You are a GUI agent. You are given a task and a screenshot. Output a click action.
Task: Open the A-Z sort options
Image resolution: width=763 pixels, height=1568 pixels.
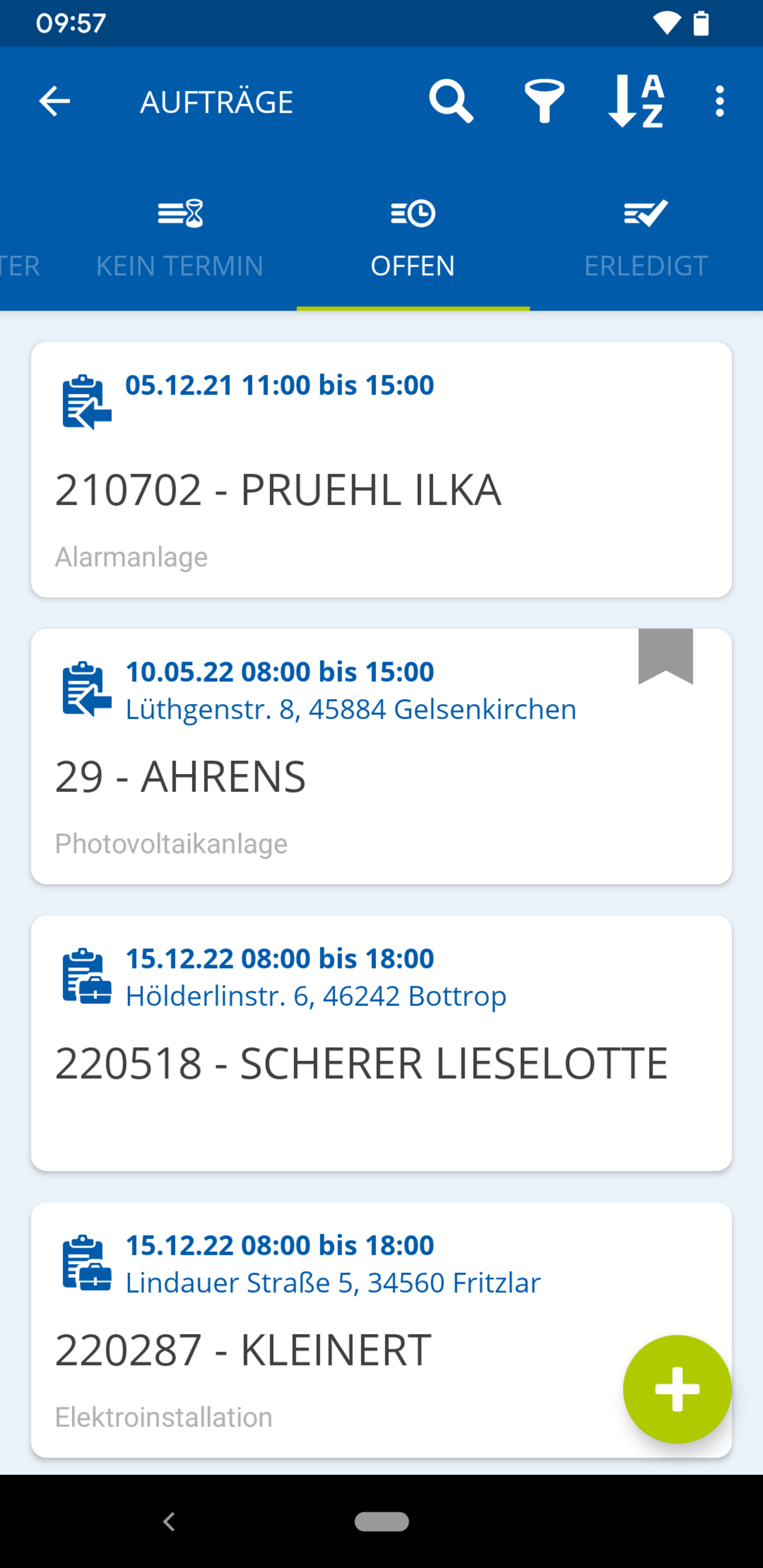click(636, 101)
